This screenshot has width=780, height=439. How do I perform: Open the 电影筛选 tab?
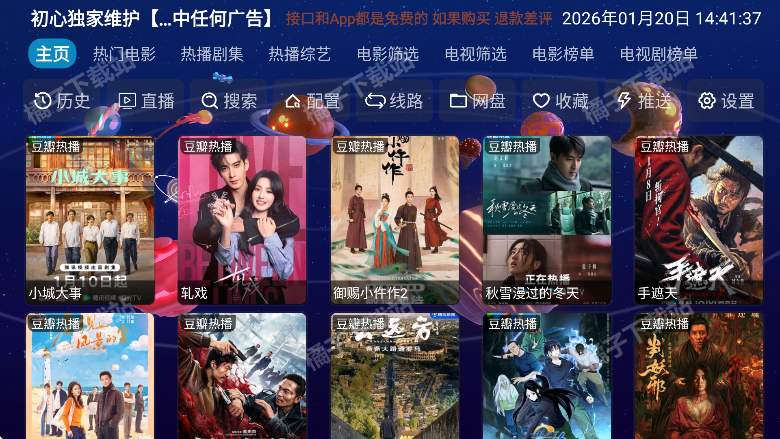coord(388,54)
